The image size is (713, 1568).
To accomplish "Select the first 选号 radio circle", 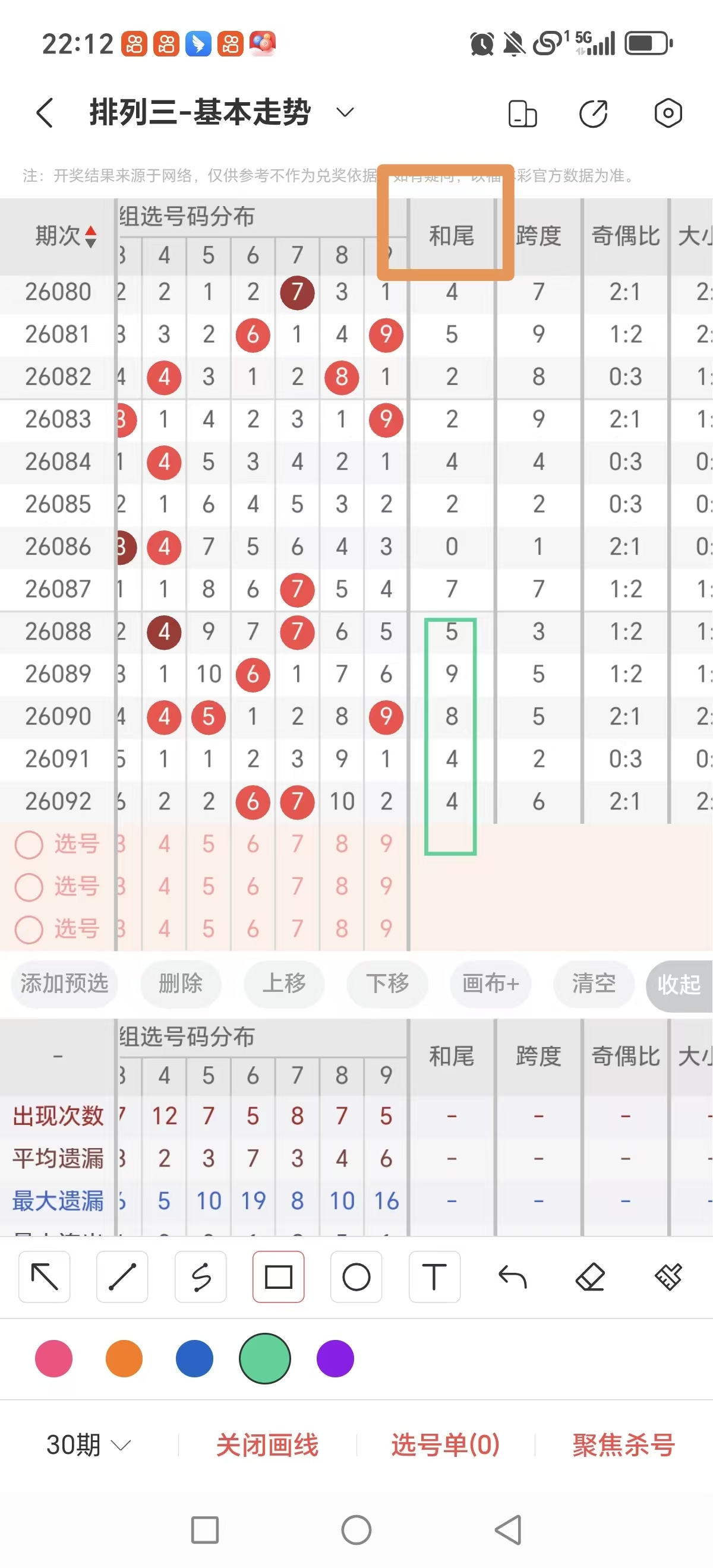I will tap(29, 845).
